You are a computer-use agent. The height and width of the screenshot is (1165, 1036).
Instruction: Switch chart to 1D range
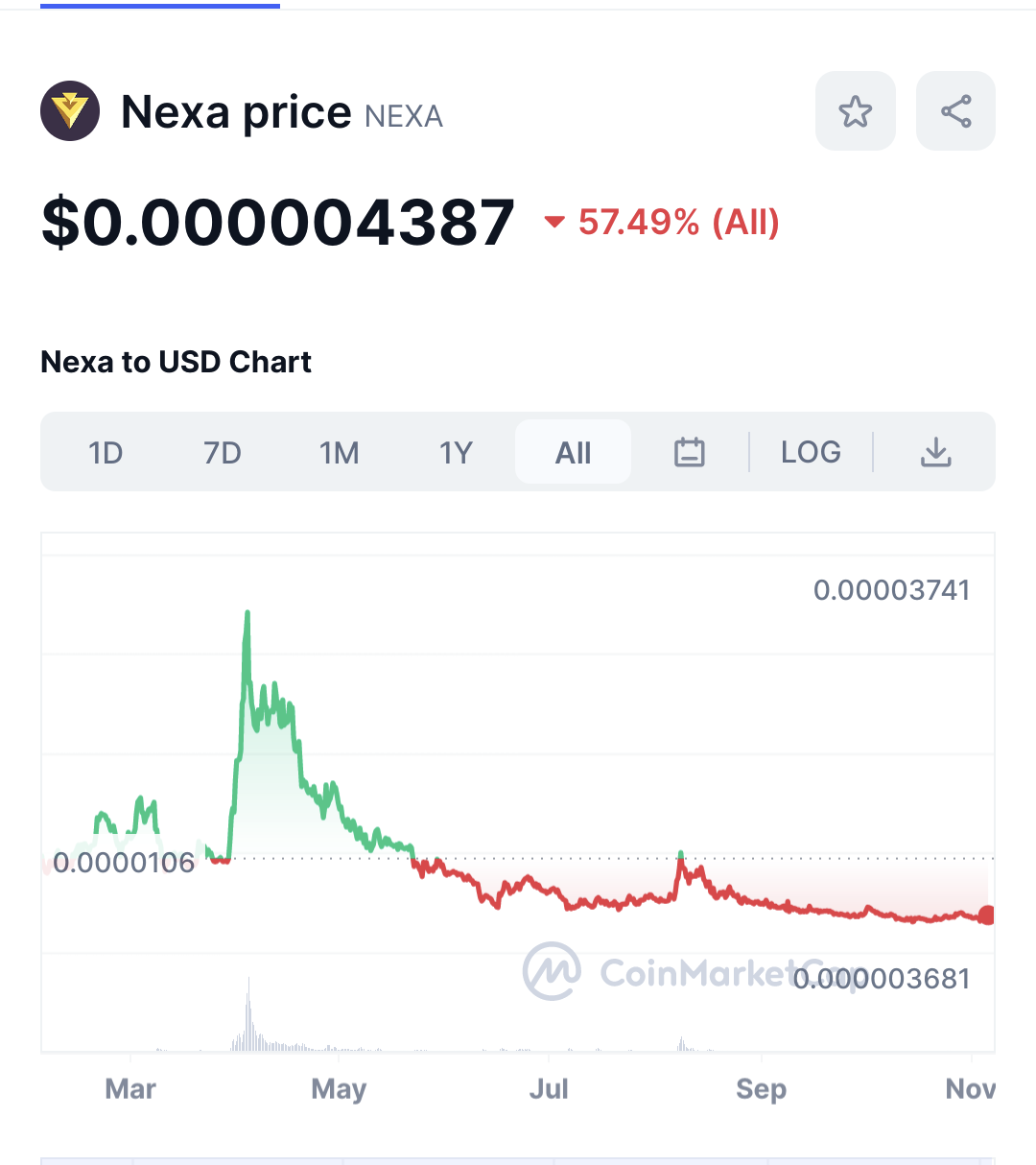[106, 452]
